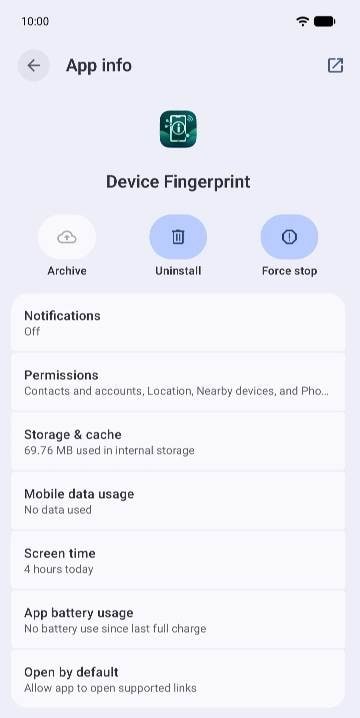360x718 pixels.
Task: Uninstall Device Fingerprint
Action: pyautogui.click(x=178, y=237)
